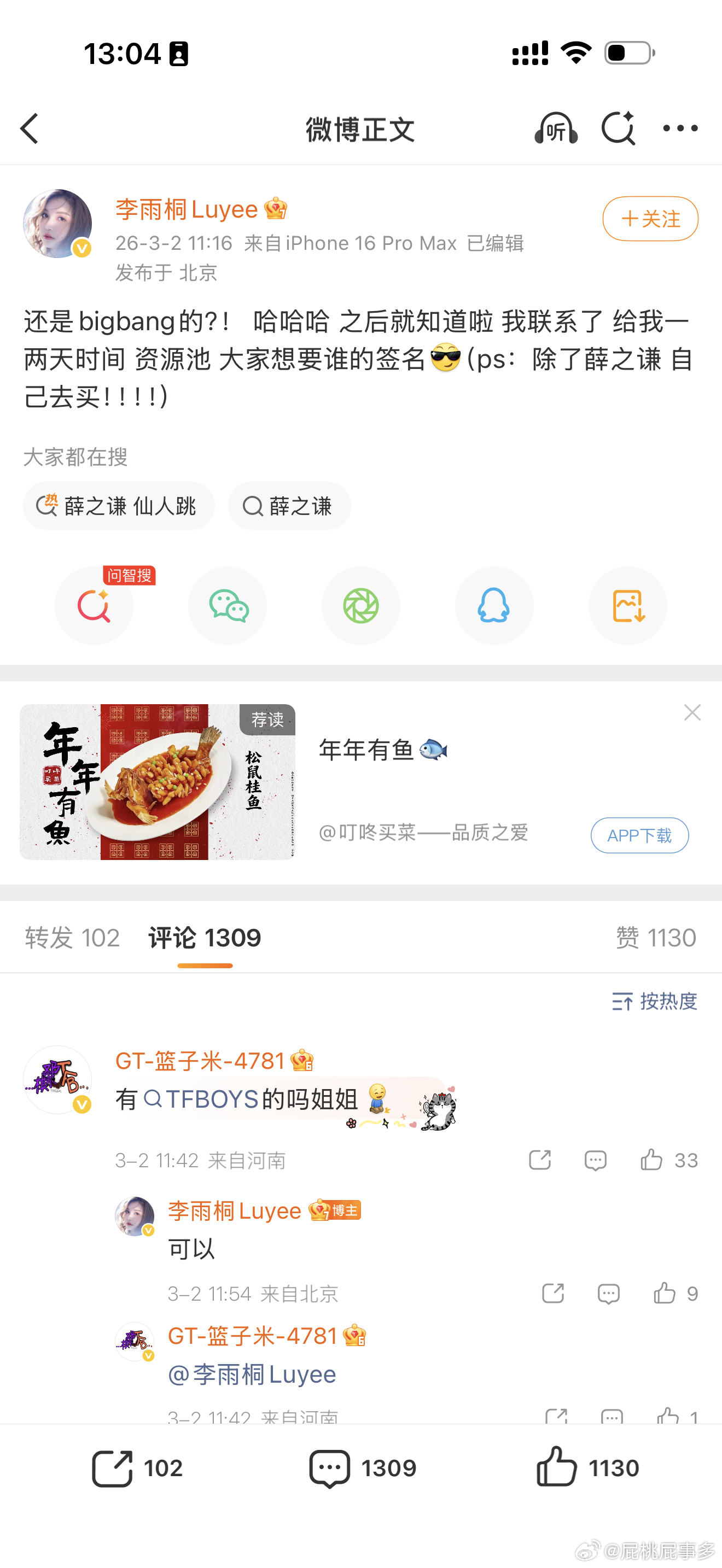This screenshot has width=722, height=1568.
Task: Tap APP下载 on the 叮咚买菜 ad
Action: [639, 835]
